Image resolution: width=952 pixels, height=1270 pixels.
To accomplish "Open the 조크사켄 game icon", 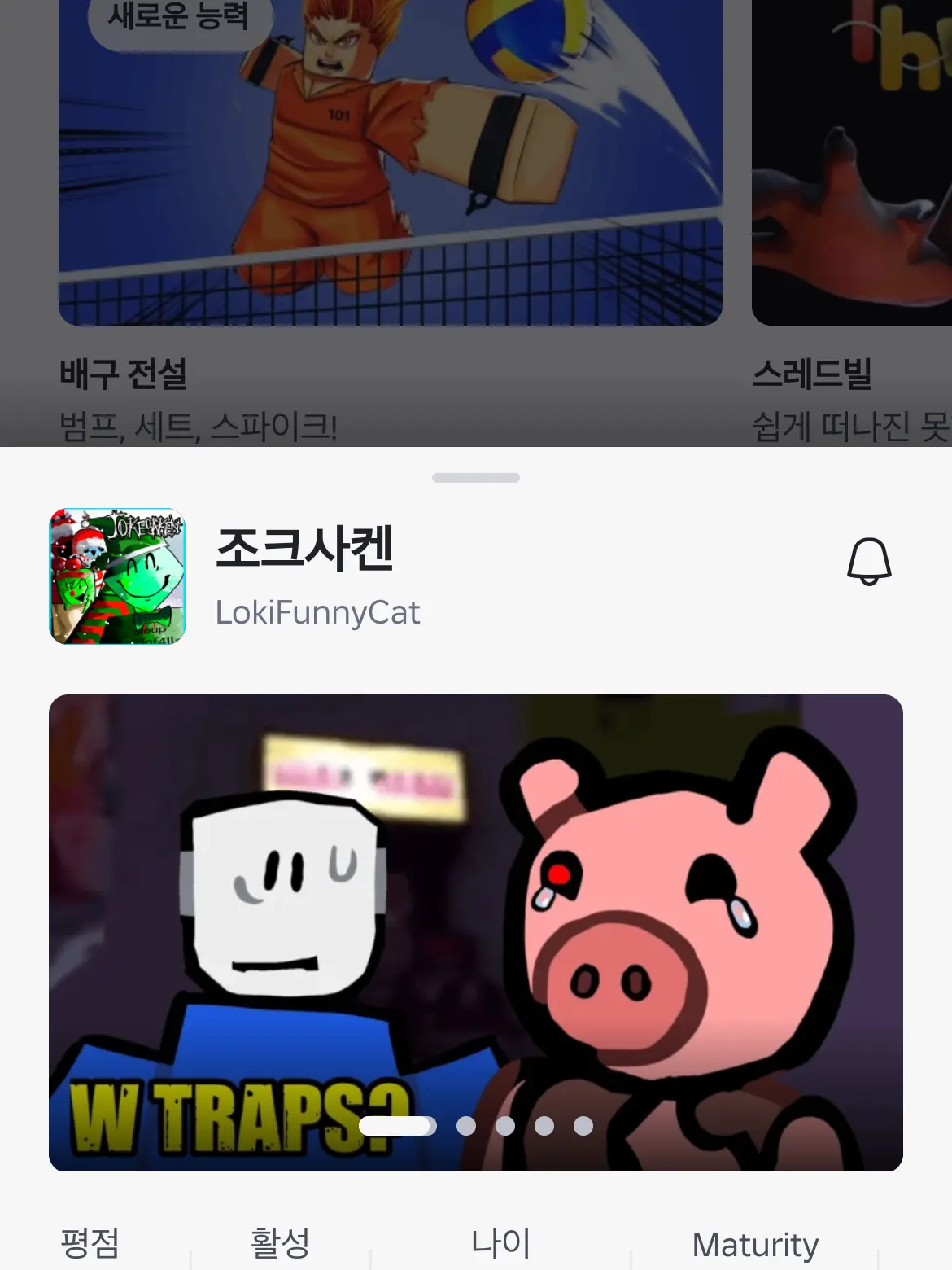I will (117, 576).
